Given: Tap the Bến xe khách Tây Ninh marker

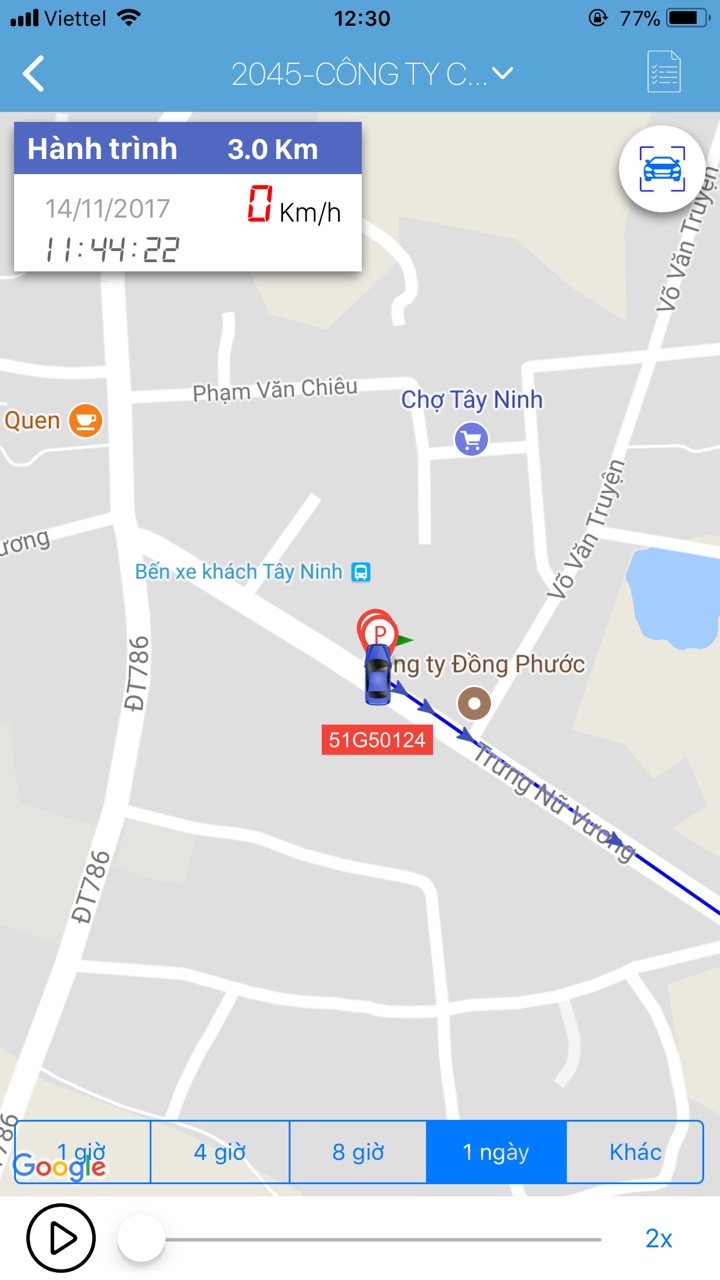Looking at the screenshot, I should click(361, 572).
